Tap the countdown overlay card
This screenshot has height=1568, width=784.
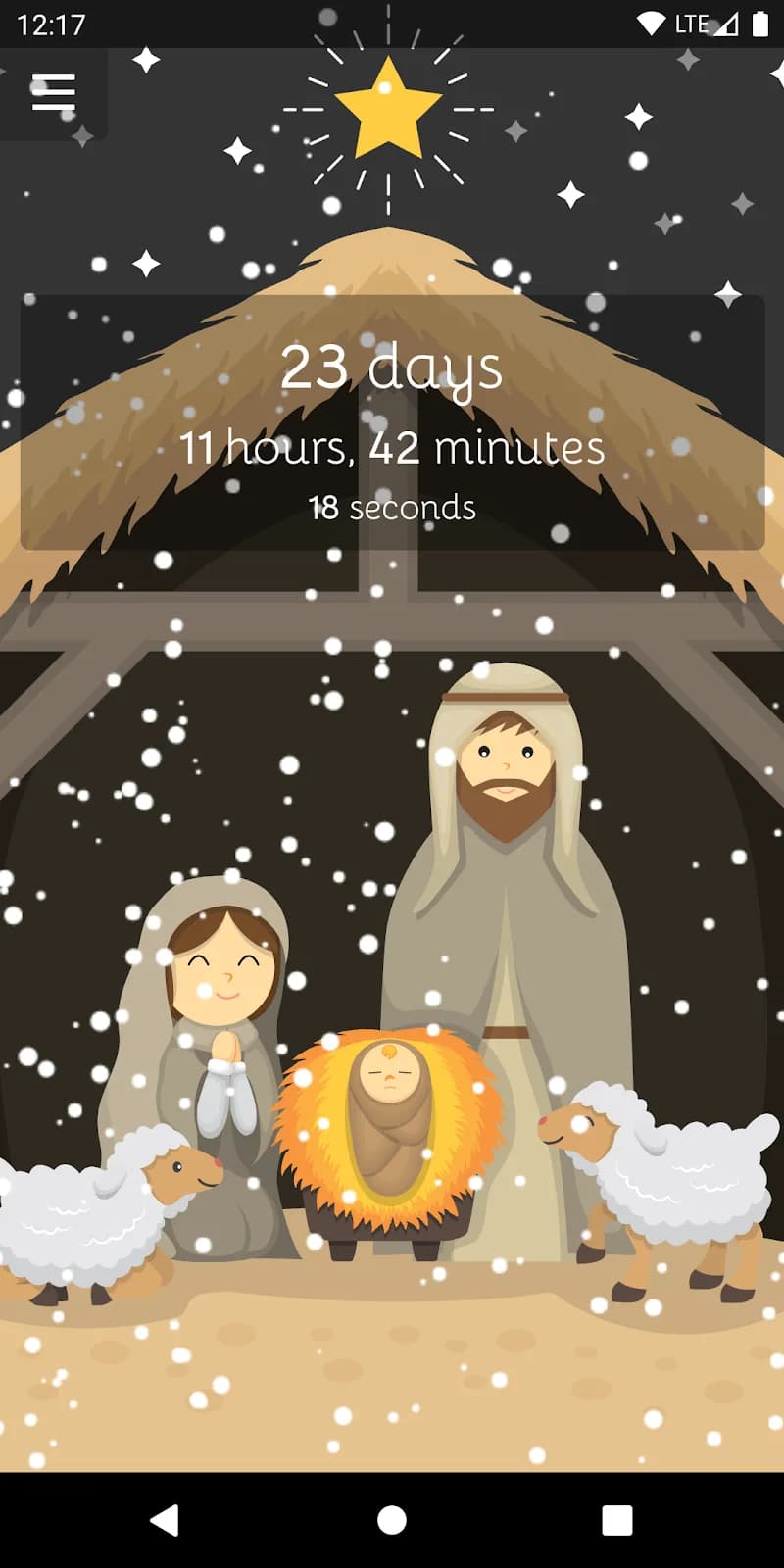(392, 421)
